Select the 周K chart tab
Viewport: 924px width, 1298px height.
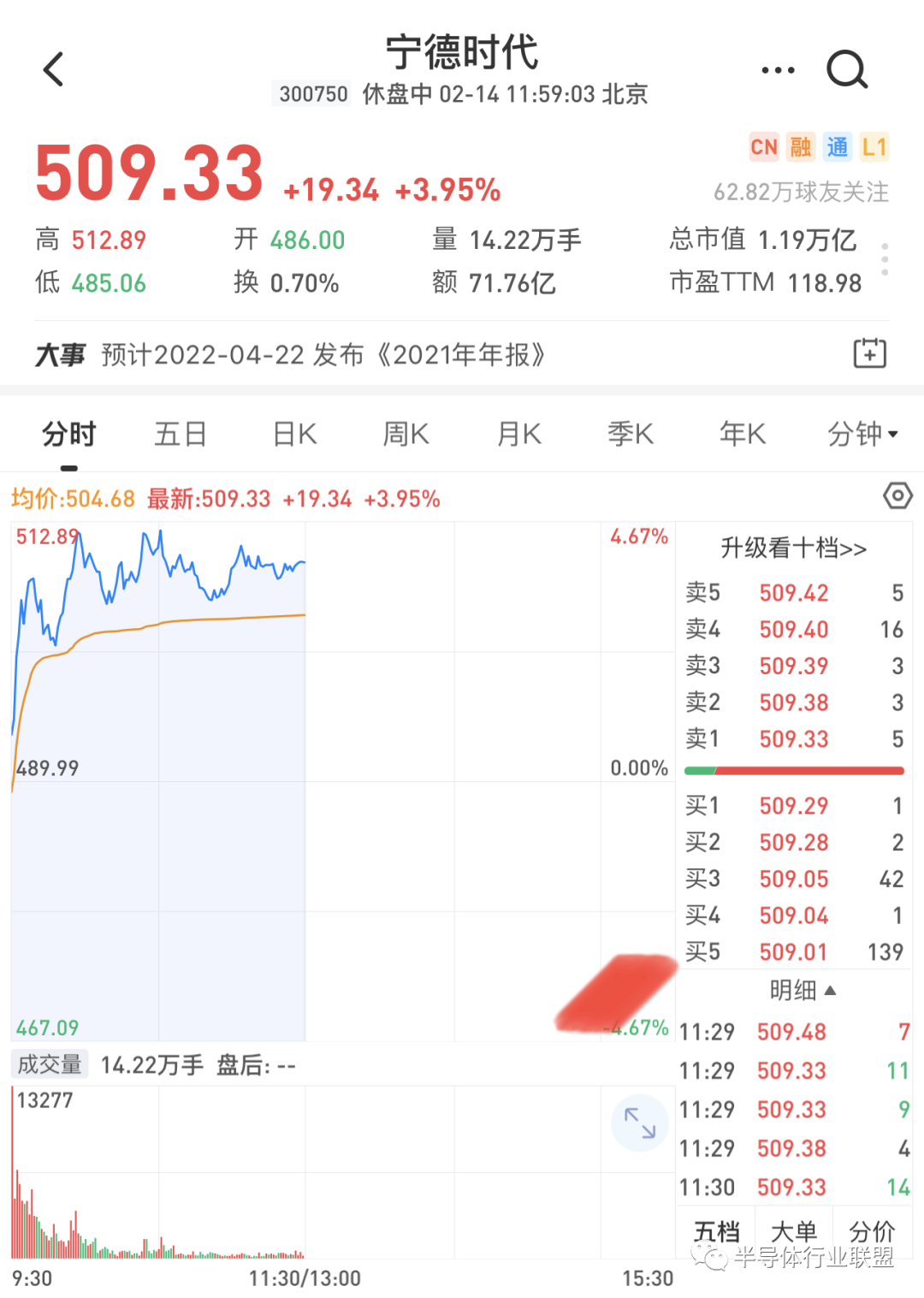[406, 434]
